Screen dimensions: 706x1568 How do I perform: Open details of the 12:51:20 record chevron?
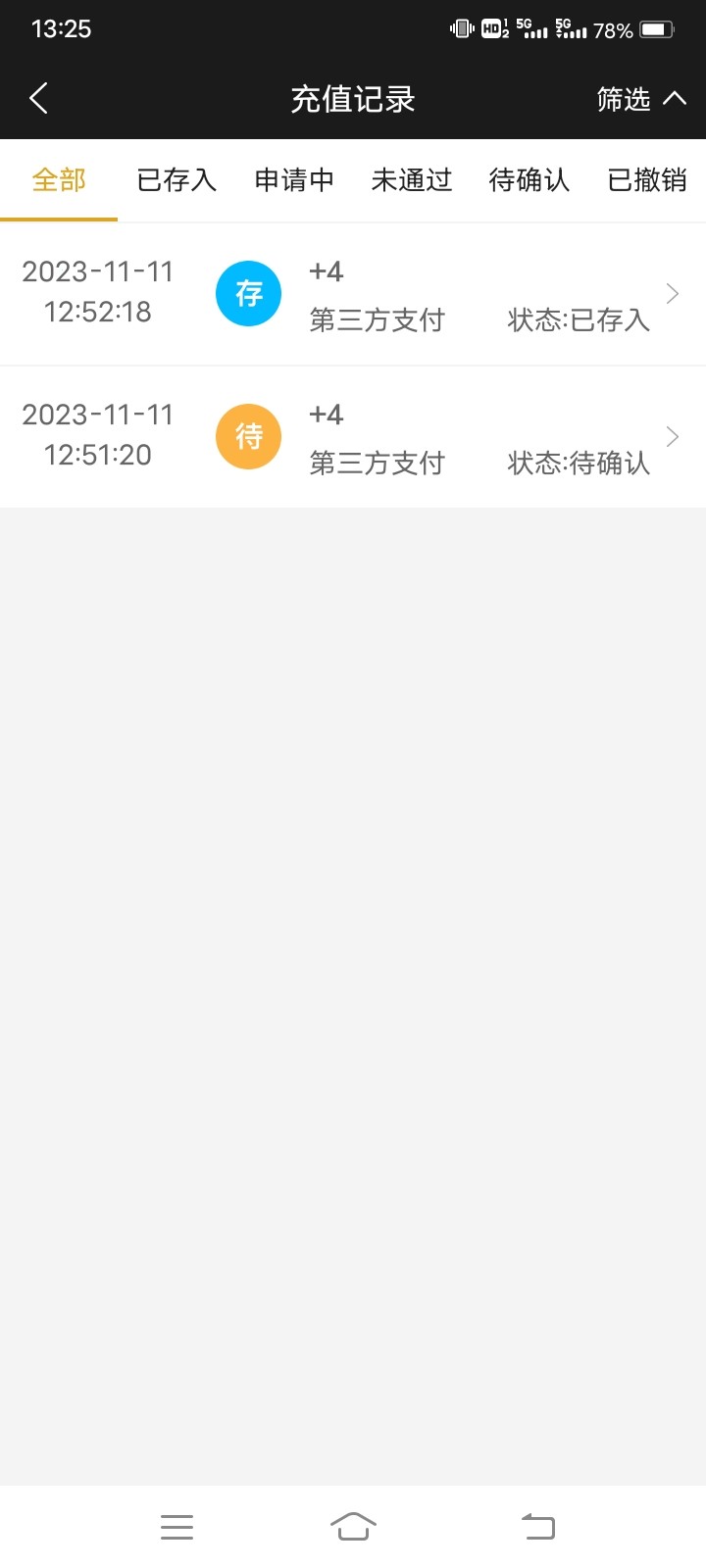click(x=672, y=436)
